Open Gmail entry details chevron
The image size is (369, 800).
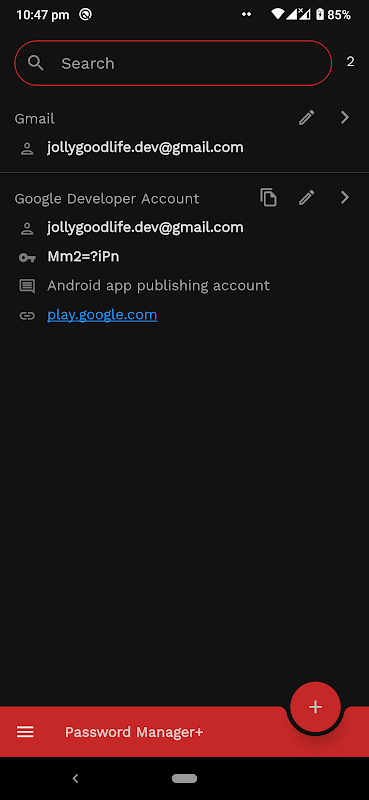pos(345,118)
